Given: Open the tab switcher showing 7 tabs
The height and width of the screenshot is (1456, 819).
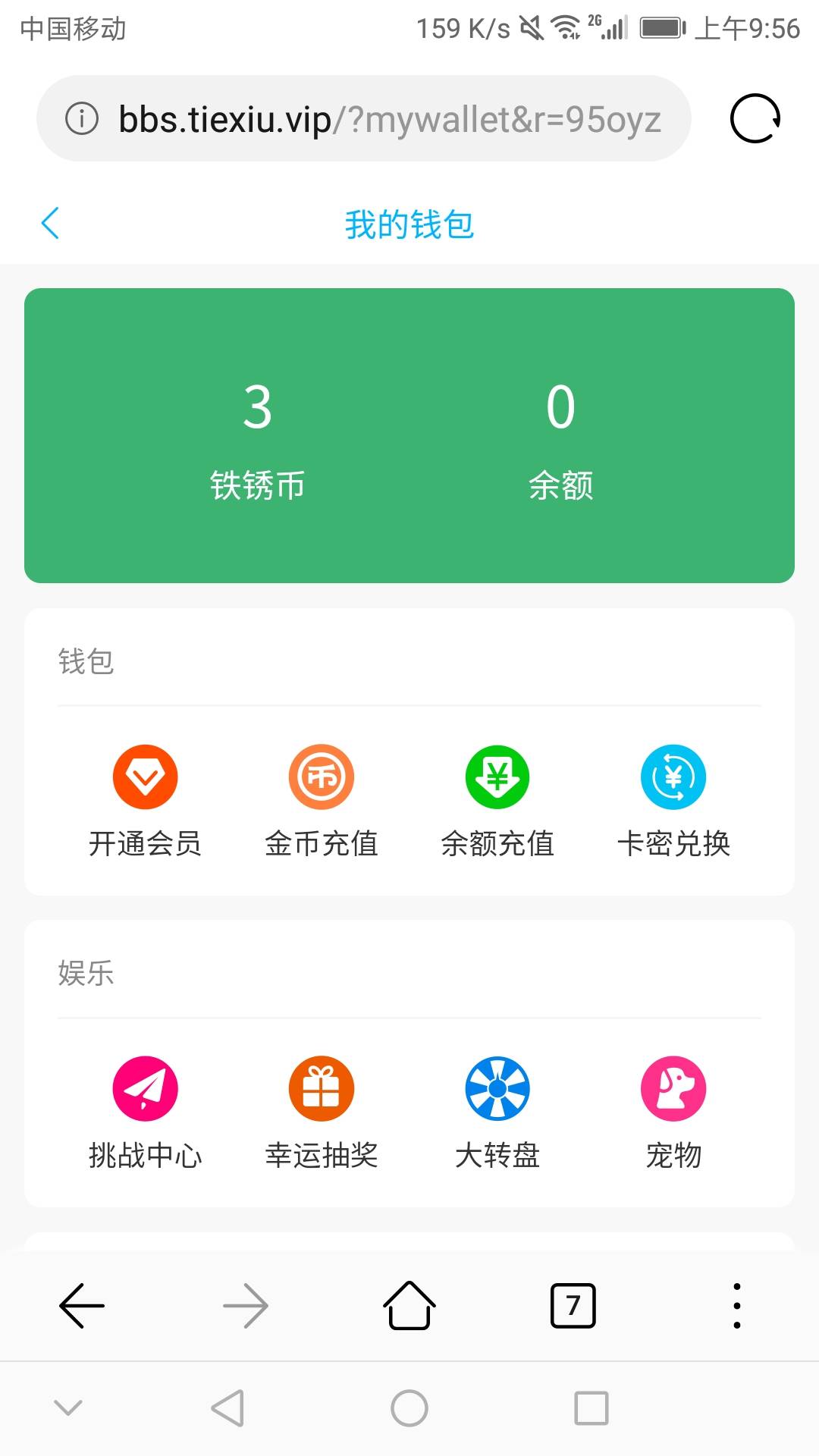Looking at the screenshot, I should tap(573, 1306).
